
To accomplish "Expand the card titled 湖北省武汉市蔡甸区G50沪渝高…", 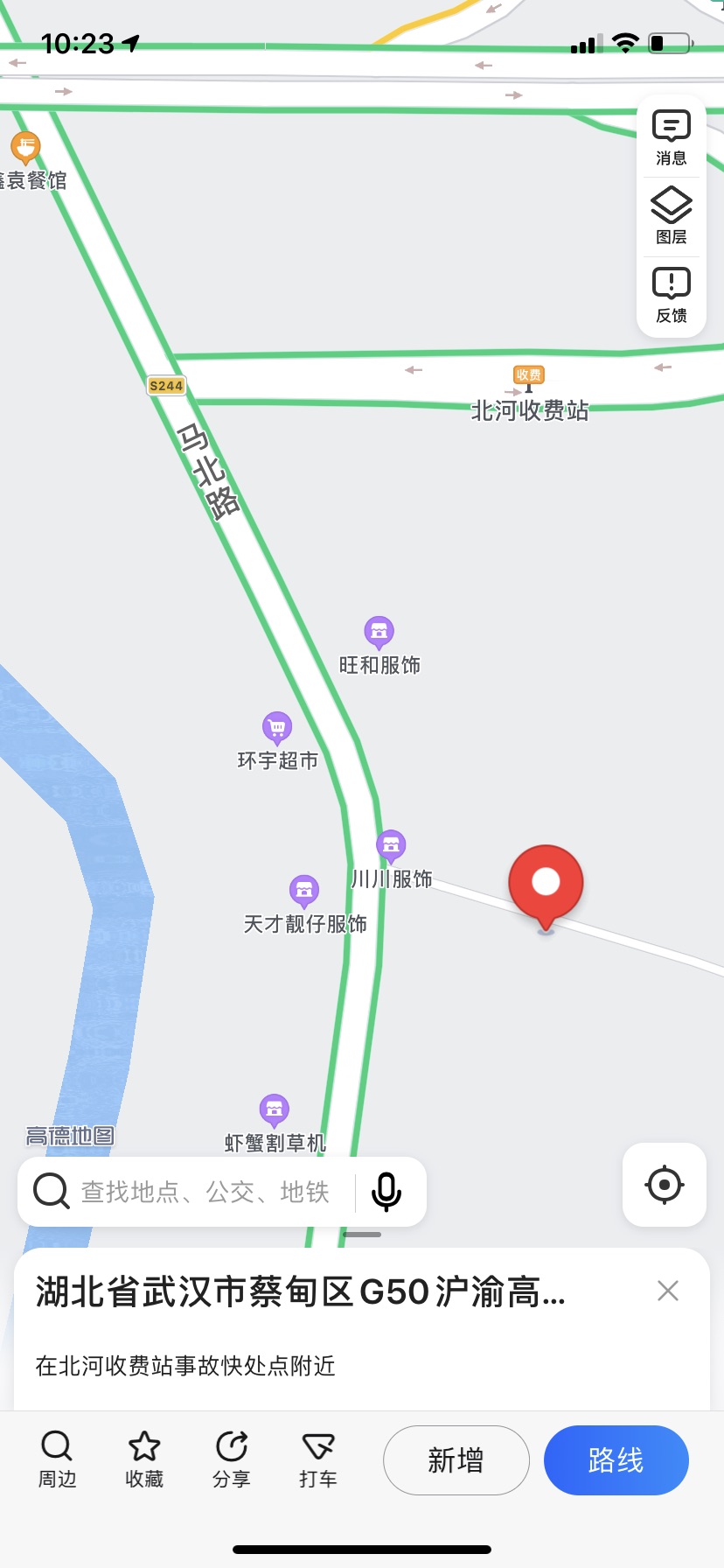I will [301, 1291].
